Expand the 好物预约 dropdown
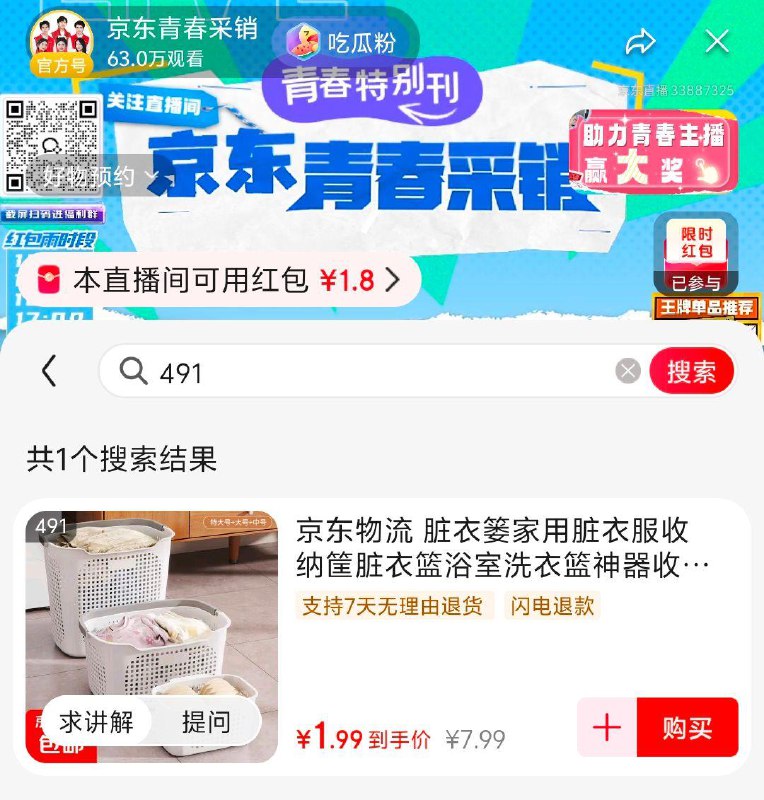764x800 pixels. point(93,177)
